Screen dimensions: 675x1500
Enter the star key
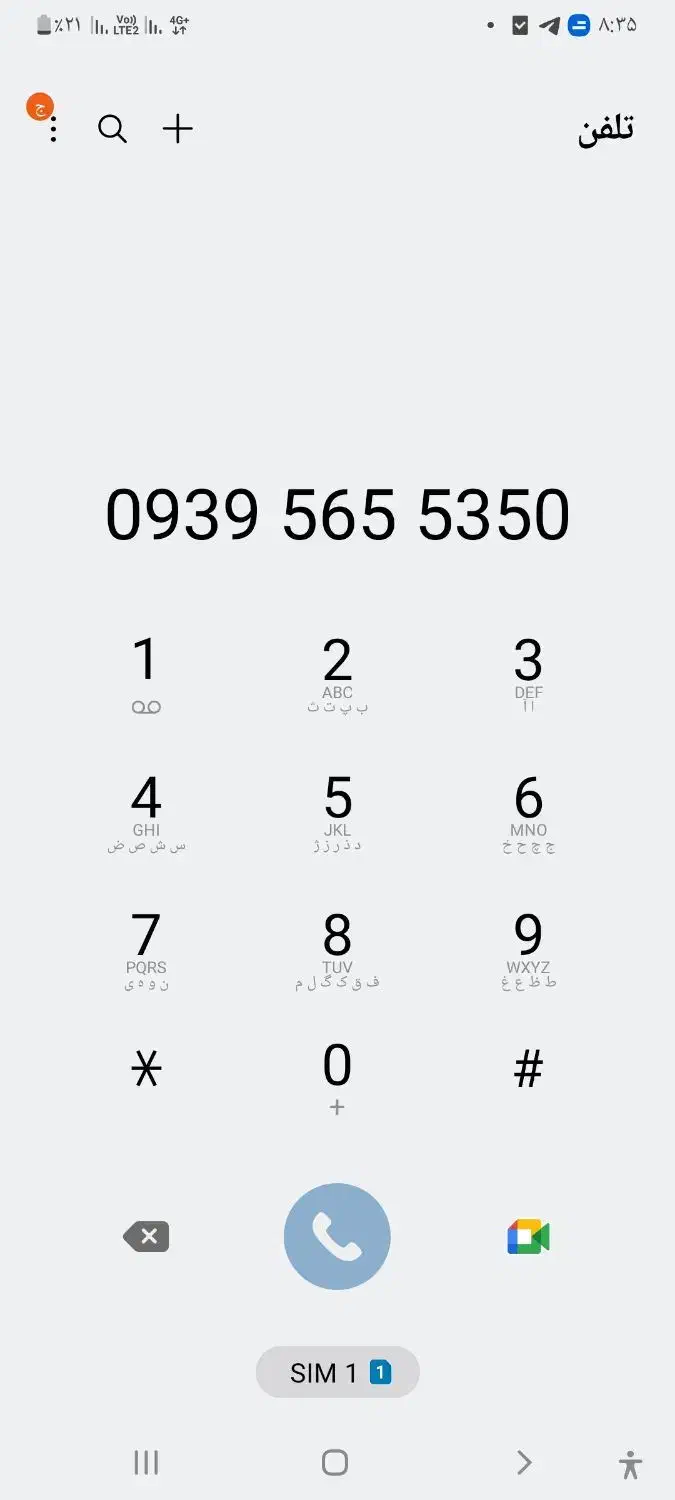click(146, 1071)
